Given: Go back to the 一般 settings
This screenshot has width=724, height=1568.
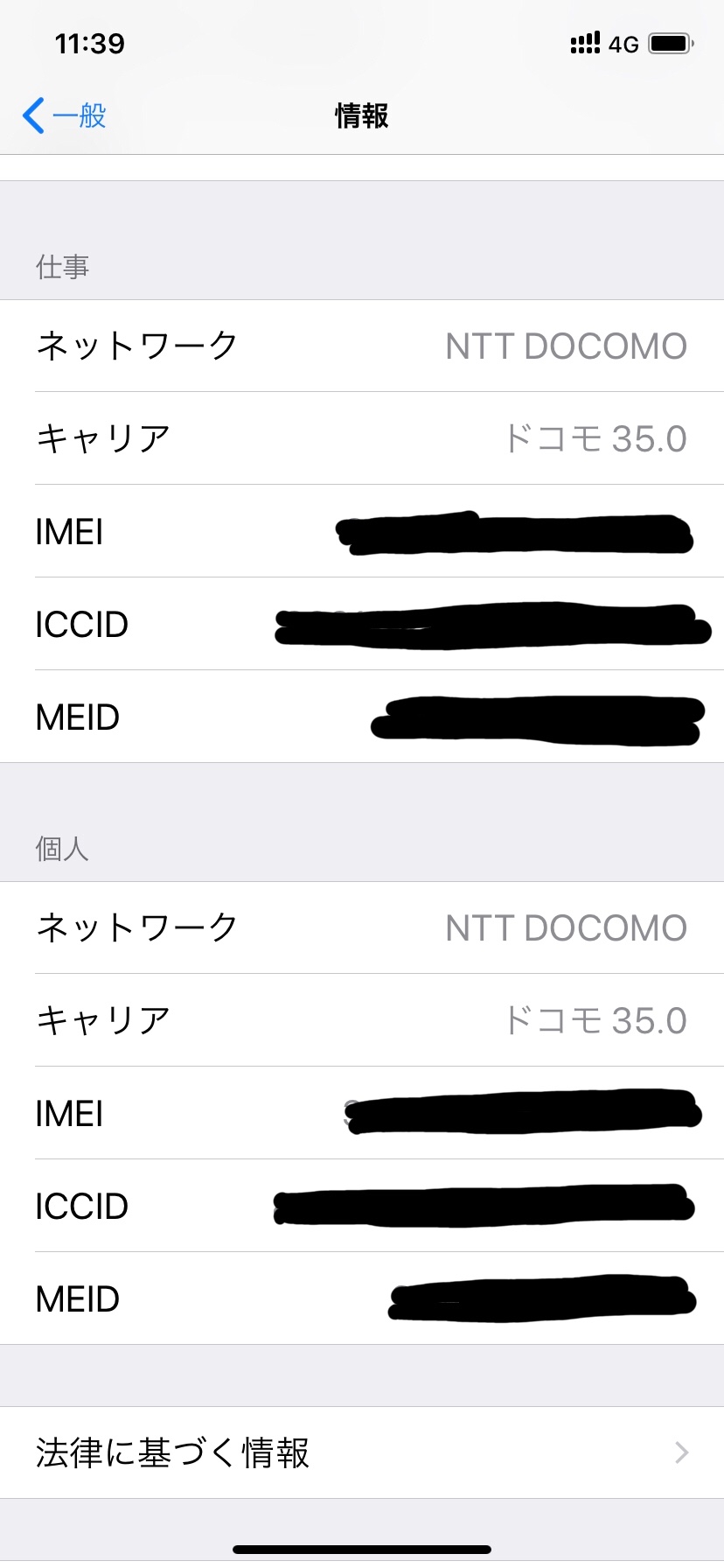Looking at the screenshot, I should 65,115.
